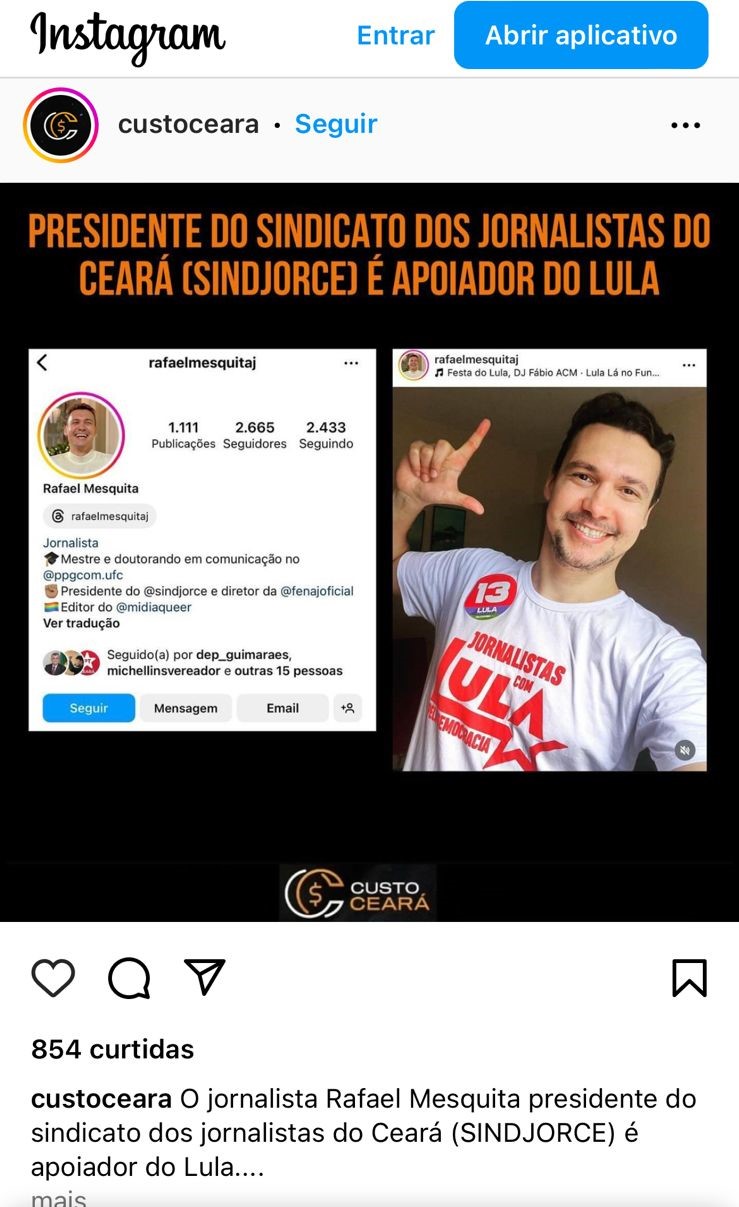Open custoceara username in the caption
The image size is (739, 1207).
pos(101,1098)
